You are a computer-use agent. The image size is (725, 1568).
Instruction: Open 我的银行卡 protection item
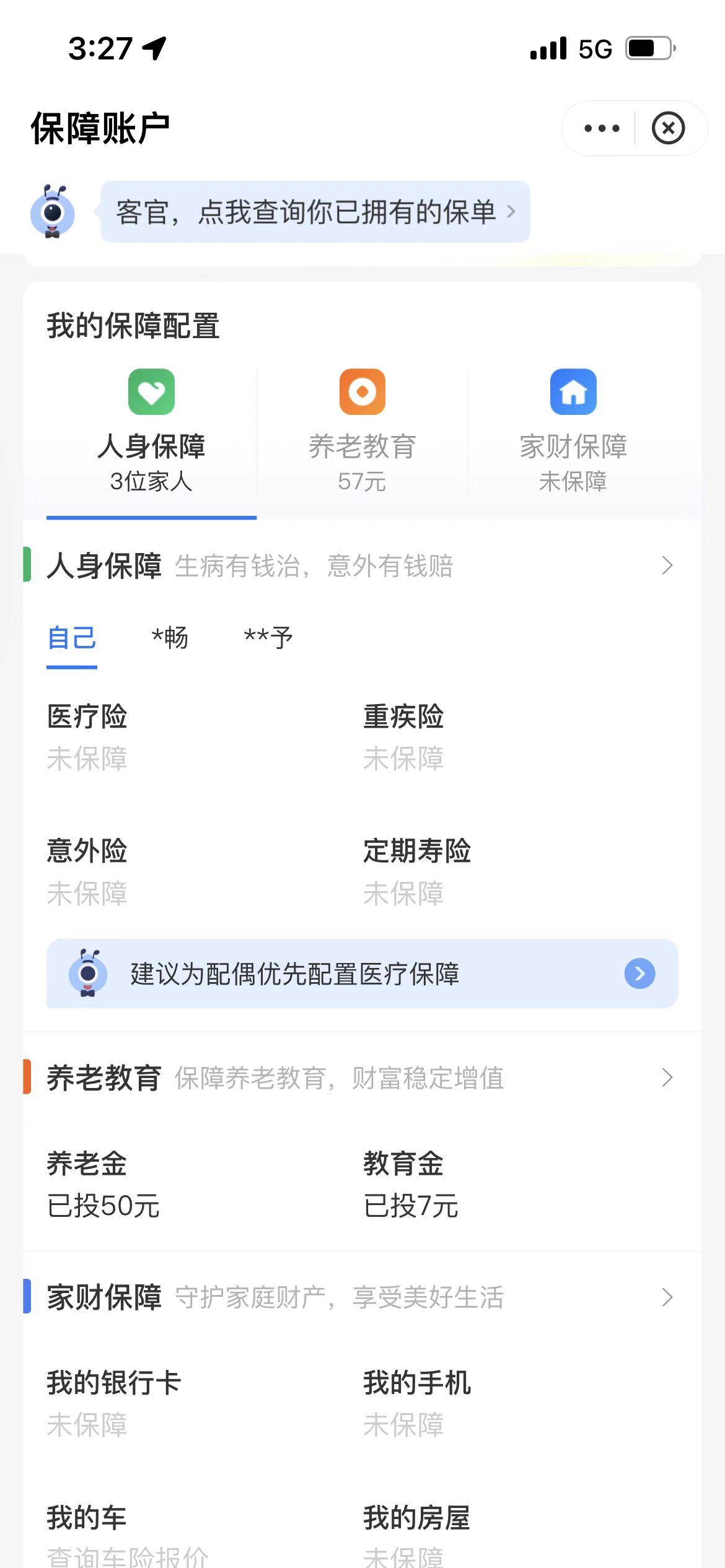114,1403
